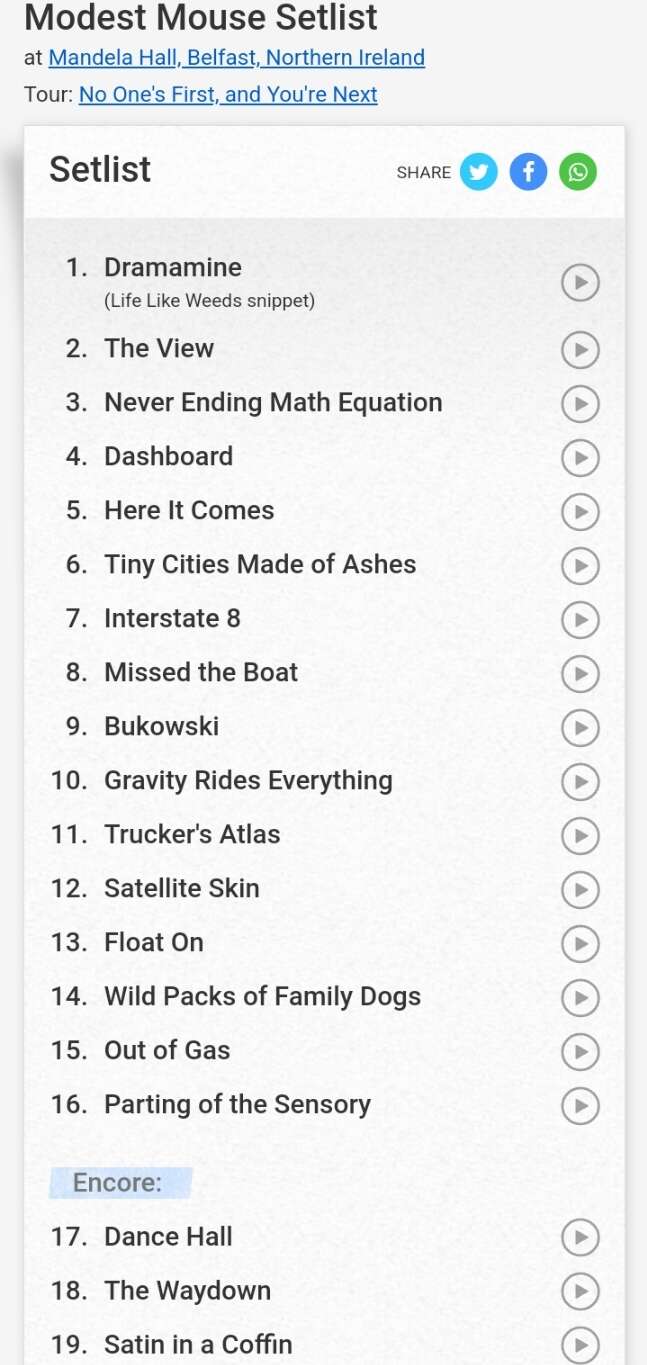This screenshot has height=1365, width=647.
Task: Play Dance Hall from the encore
Action: (x=579, y=1238)
